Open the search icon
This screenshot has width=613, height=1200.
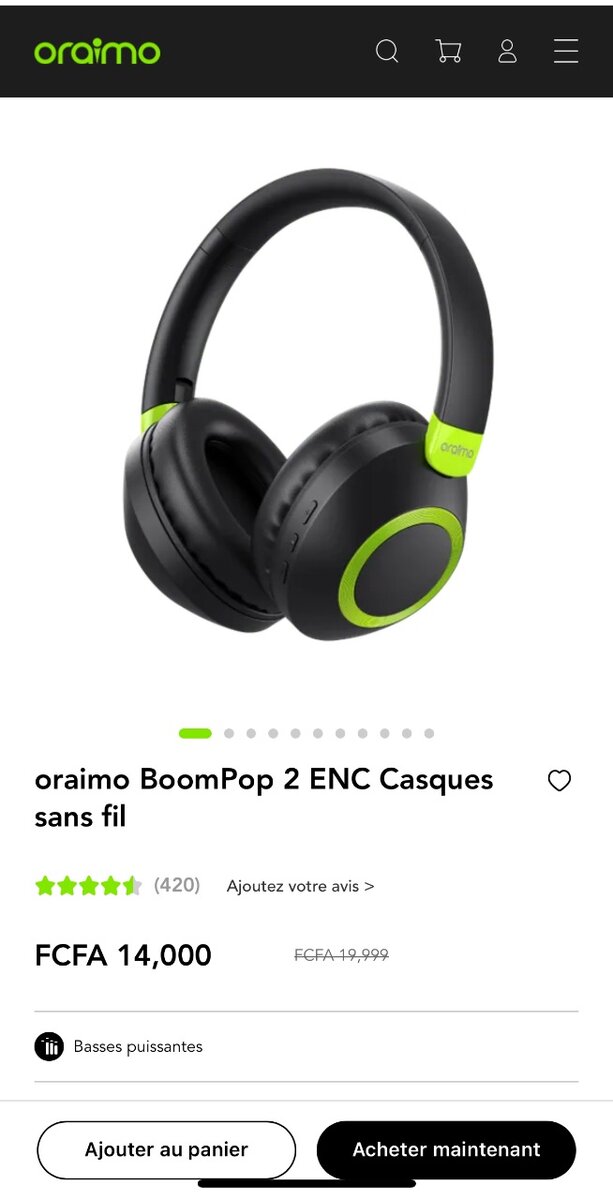(x=387, y=51)
